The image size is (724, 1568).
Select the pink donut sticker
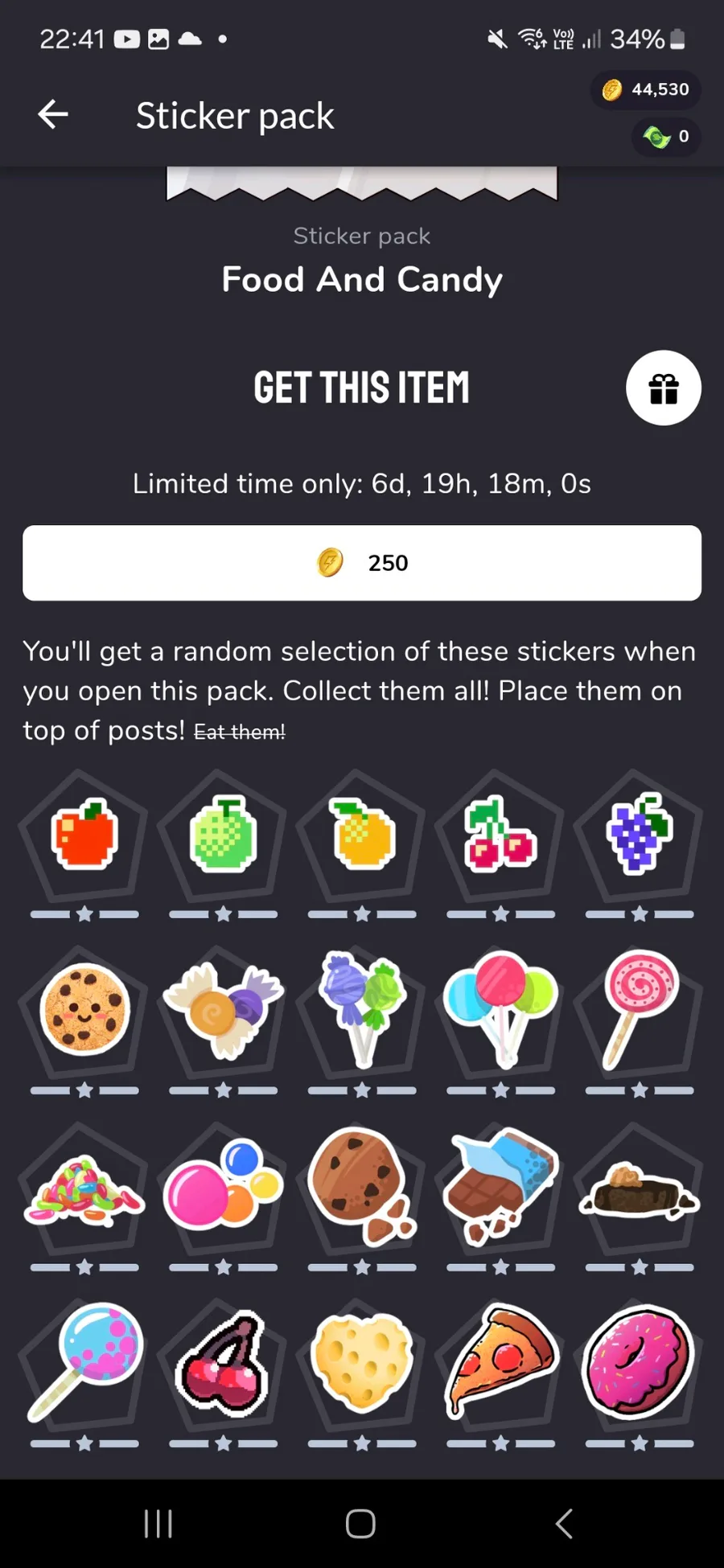[640, 1361]
